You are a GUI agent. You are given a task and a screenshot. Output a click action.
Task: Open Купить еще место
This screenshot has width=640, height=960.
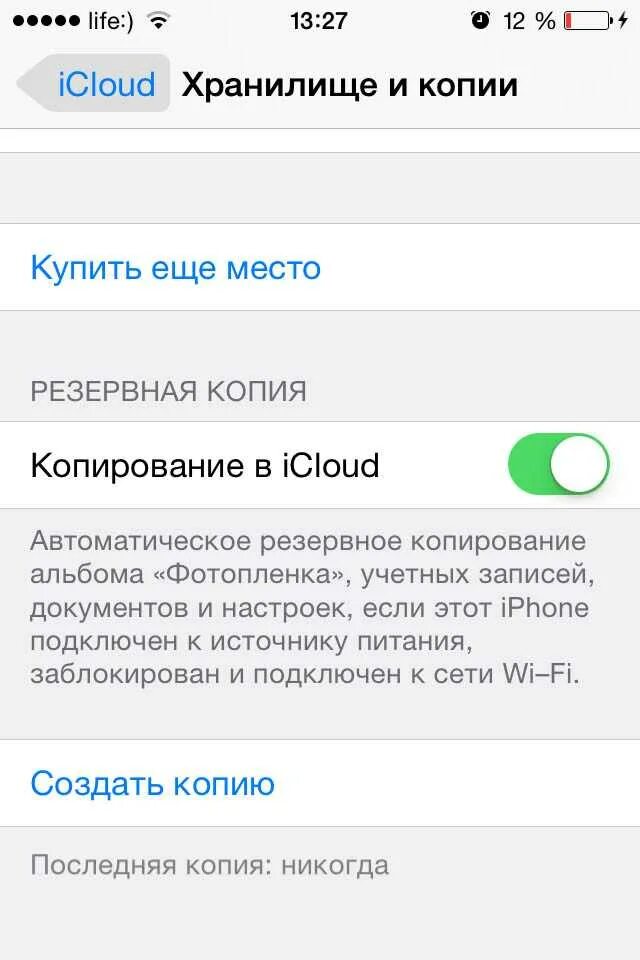176,268
